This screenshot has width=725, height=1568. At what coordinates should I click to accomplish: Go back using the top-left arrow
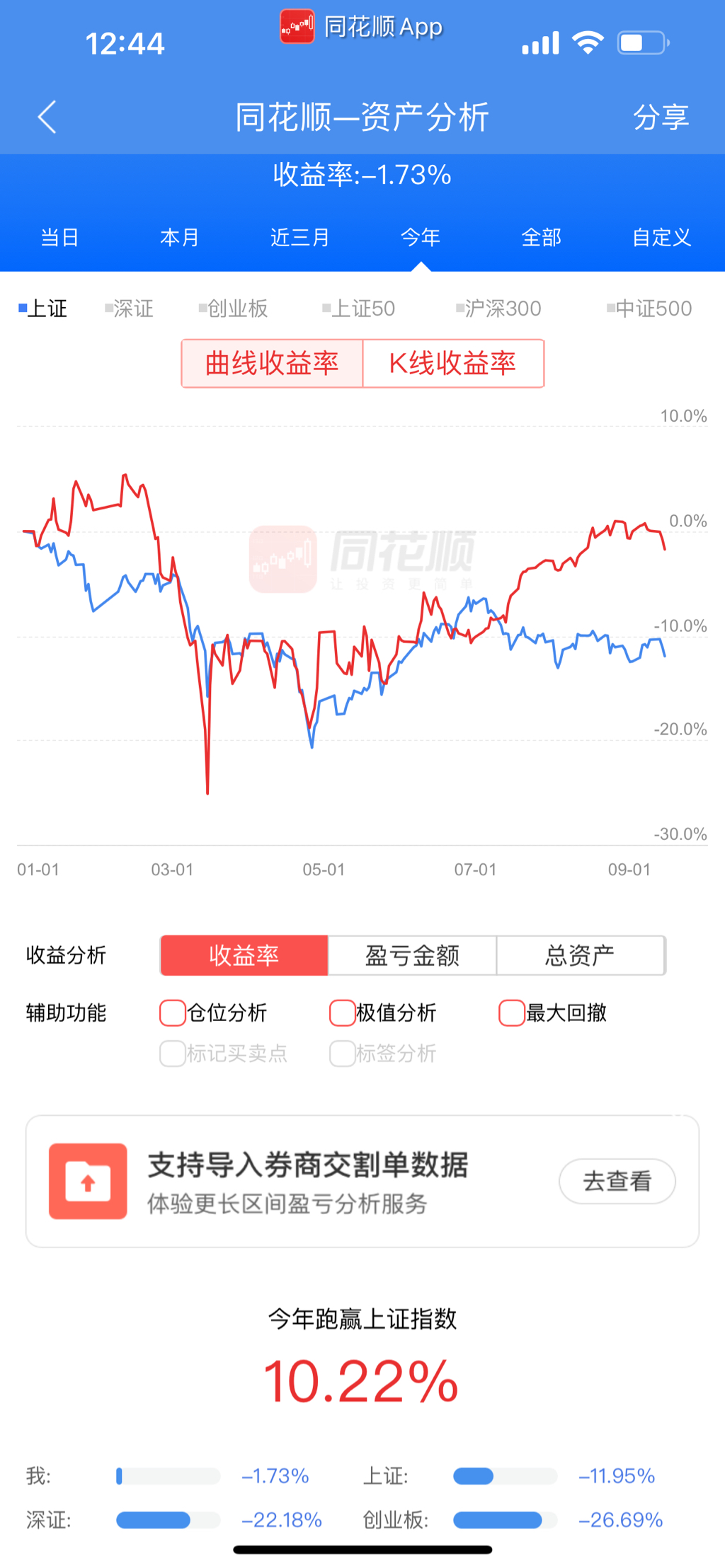coord(47,117)
